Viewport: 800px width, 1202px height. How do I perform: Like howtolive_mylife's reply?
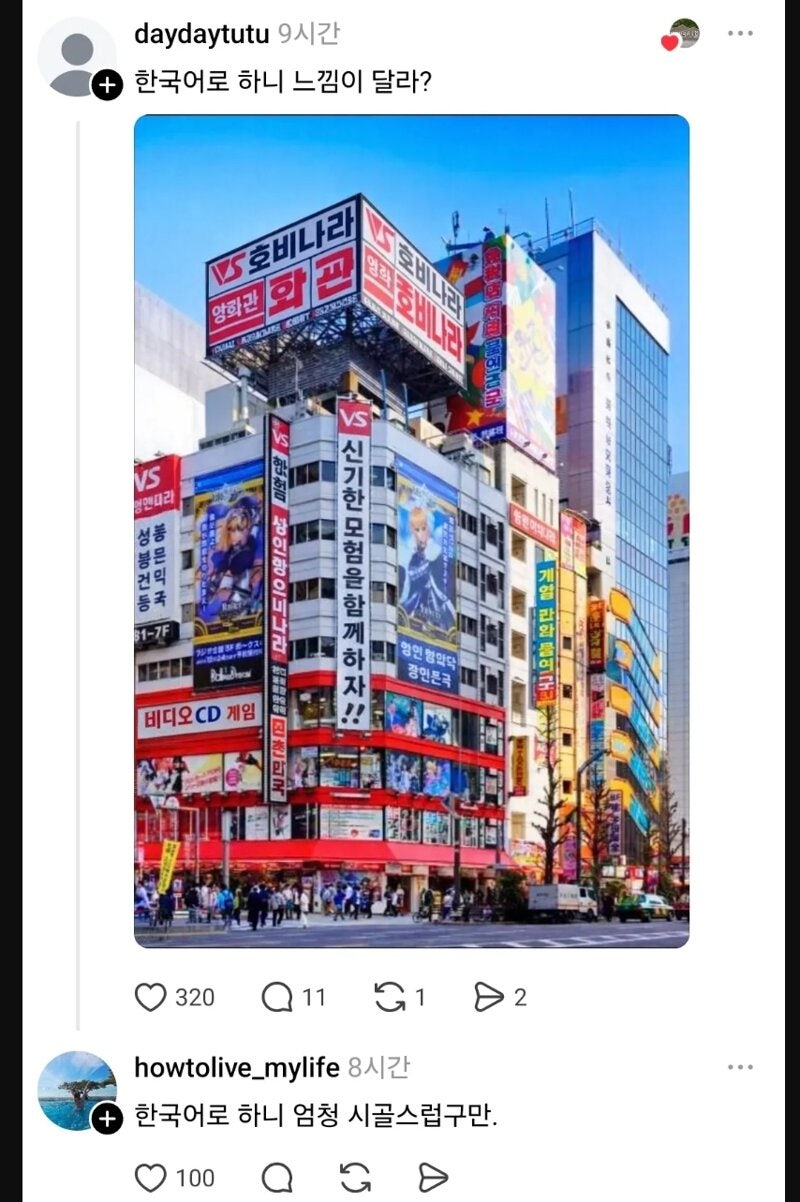pyautogui.click(x=150, y=1177)
